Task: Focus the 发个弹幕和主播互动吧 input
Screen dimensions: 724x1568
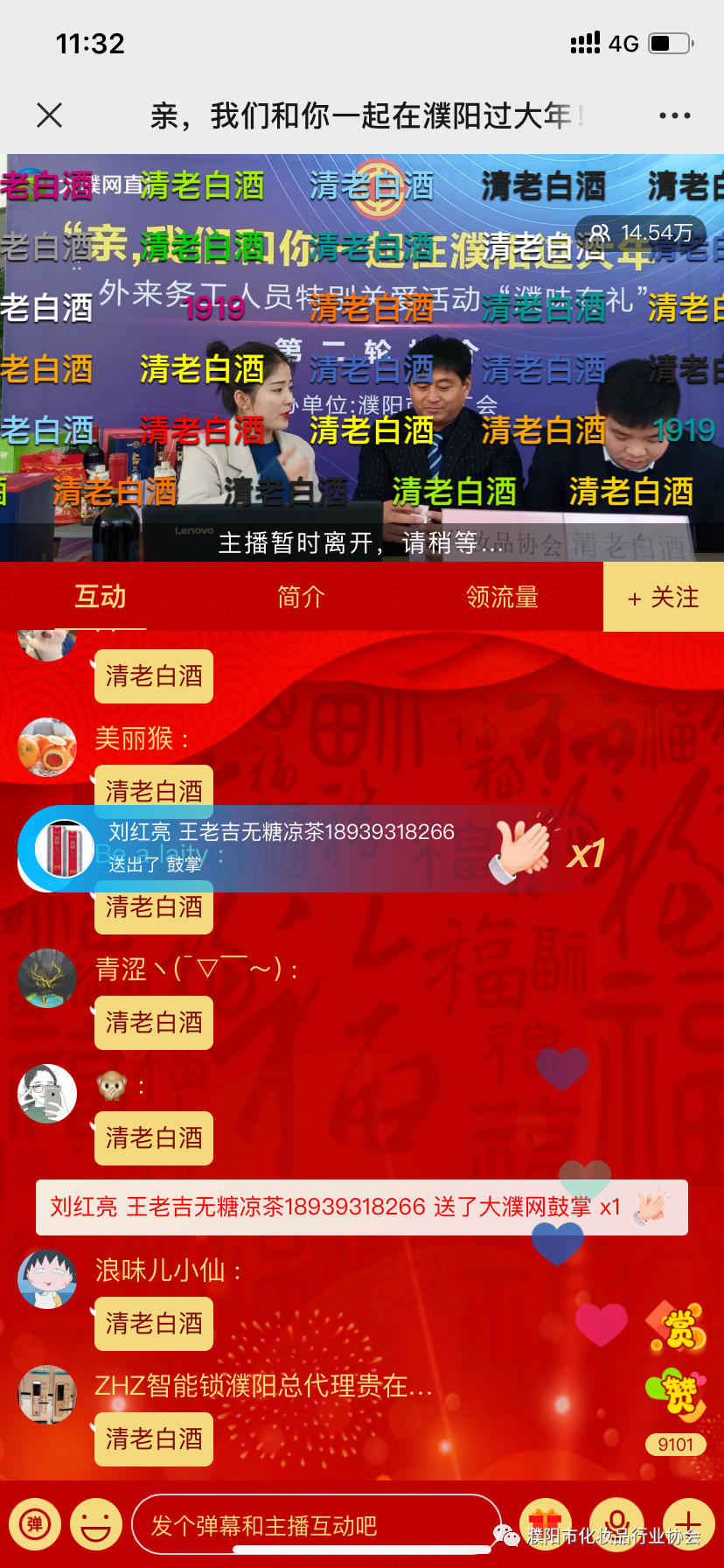Action: tap(315, 1525)
